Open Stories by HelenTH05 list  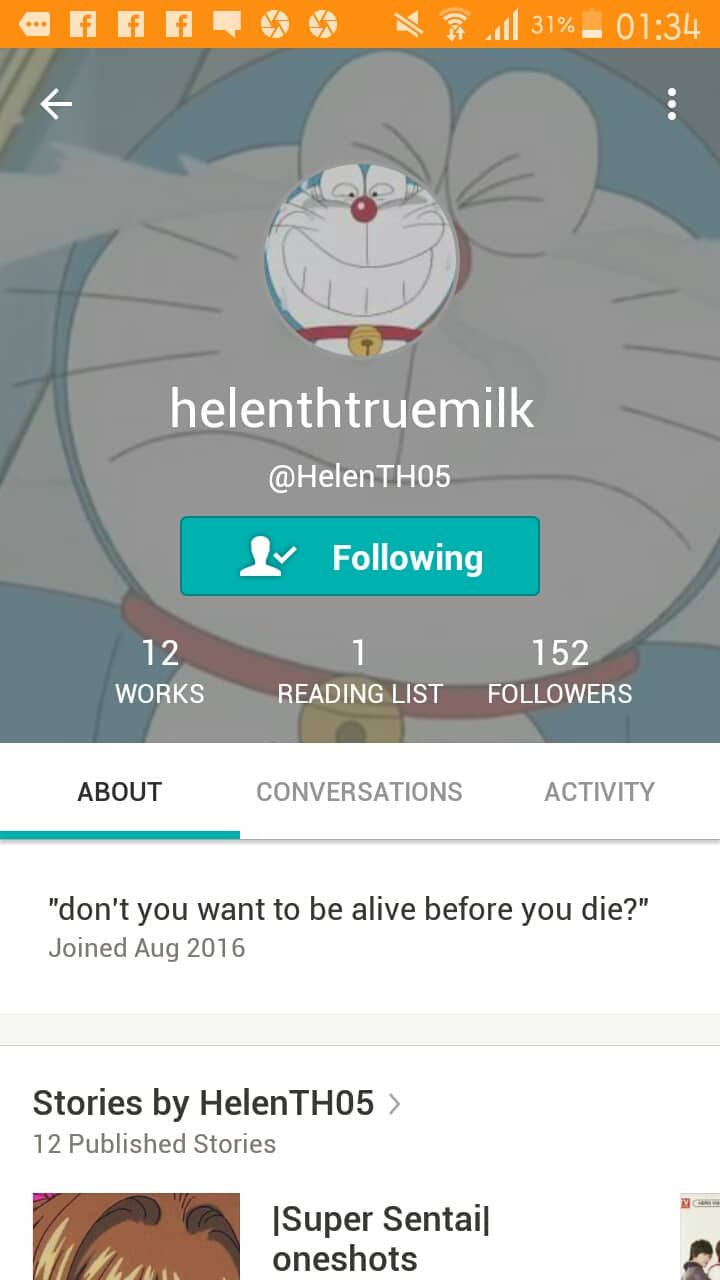[x=216, y=1104]
